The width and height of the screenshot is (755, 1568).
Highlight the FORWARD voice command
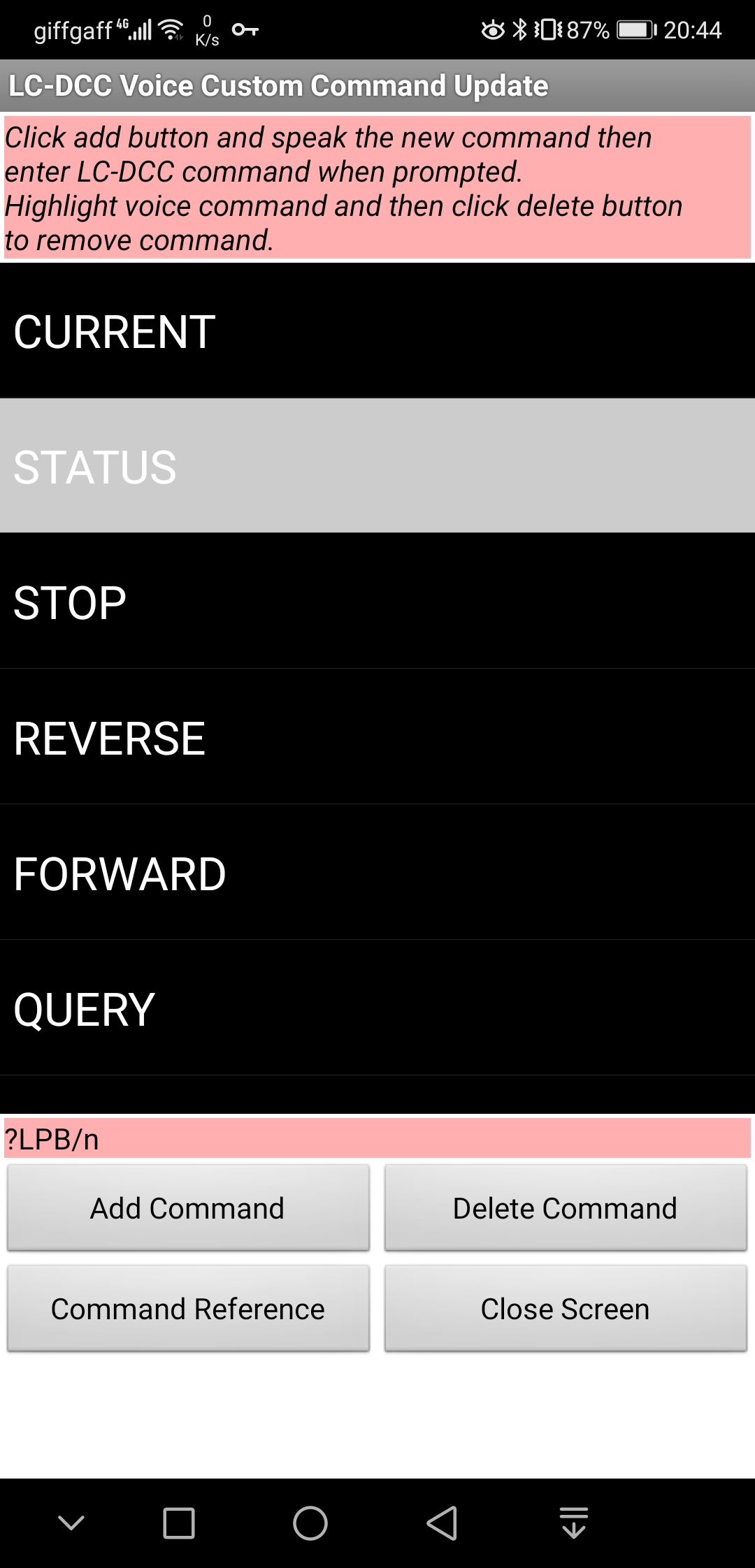point(377,873)
